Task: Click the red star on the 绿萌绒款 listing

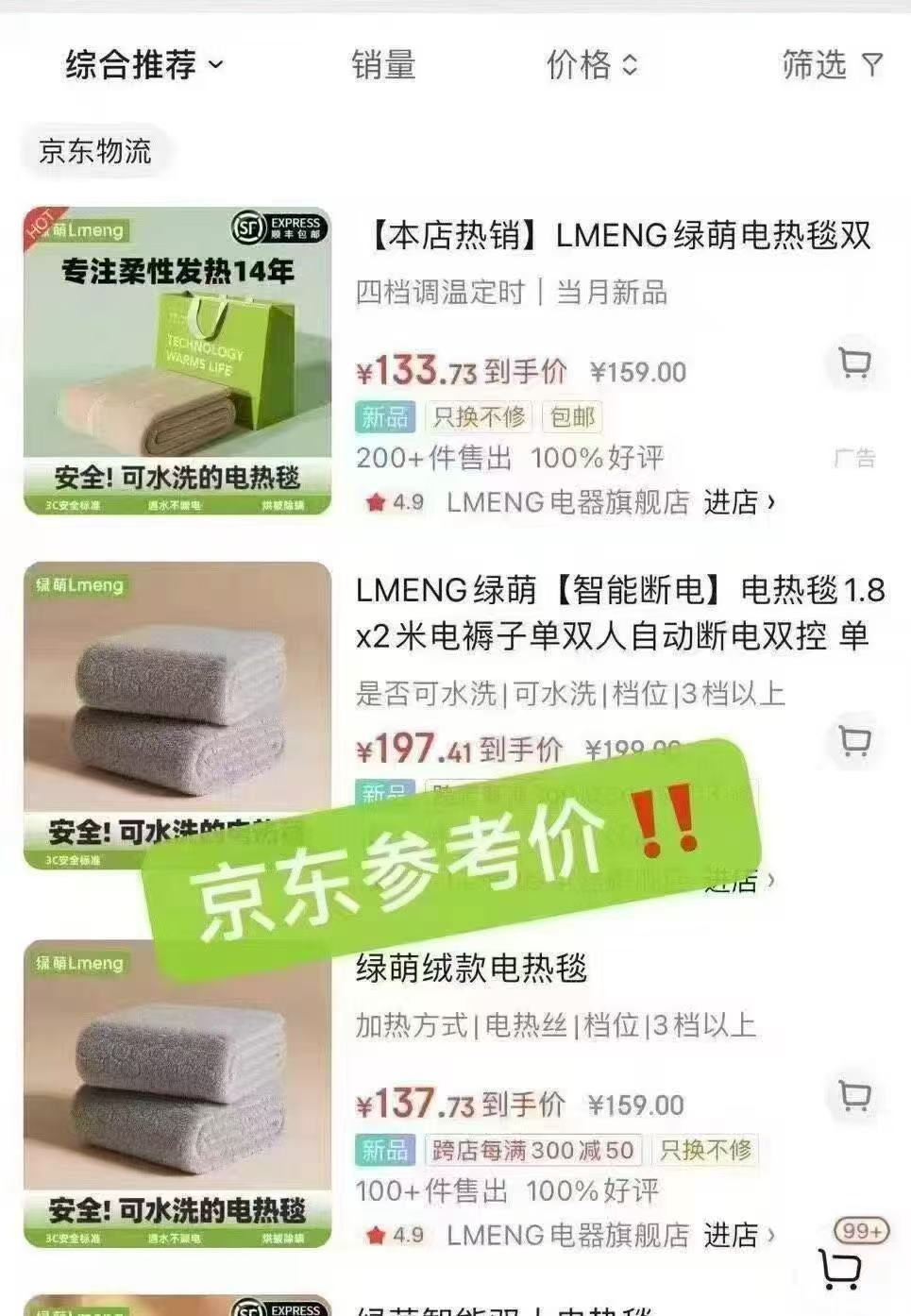Action: point(374,1233)
